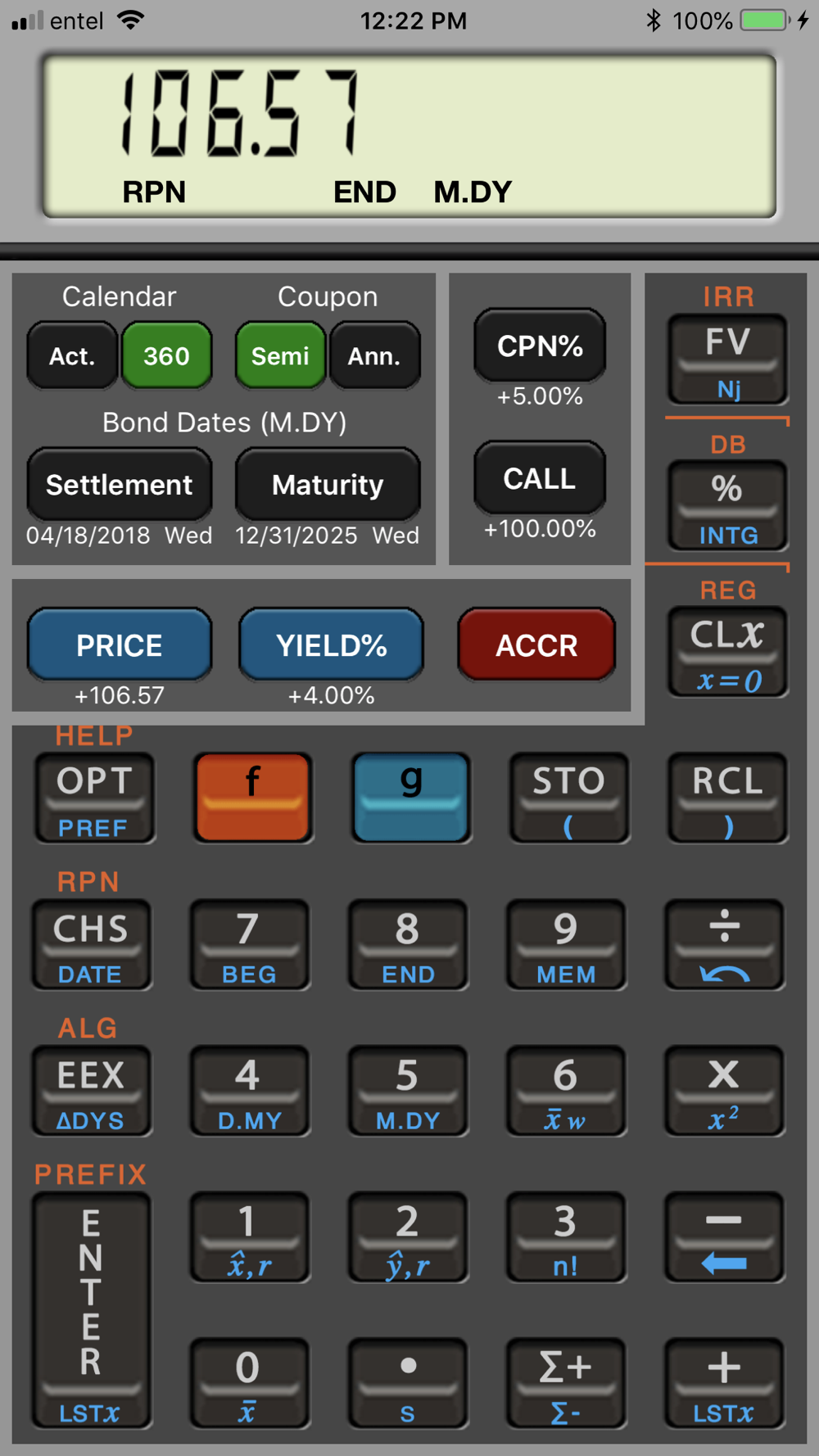The image size is (819, 1456).
Task: Tap the Settlement date button
Action: point(120,485)
